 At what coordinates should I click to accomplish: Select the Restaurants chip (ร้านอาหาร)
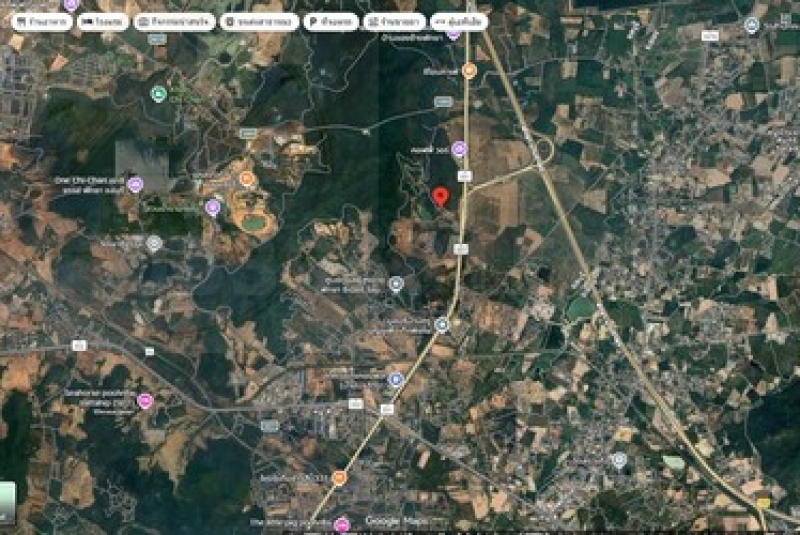[43, 21]
